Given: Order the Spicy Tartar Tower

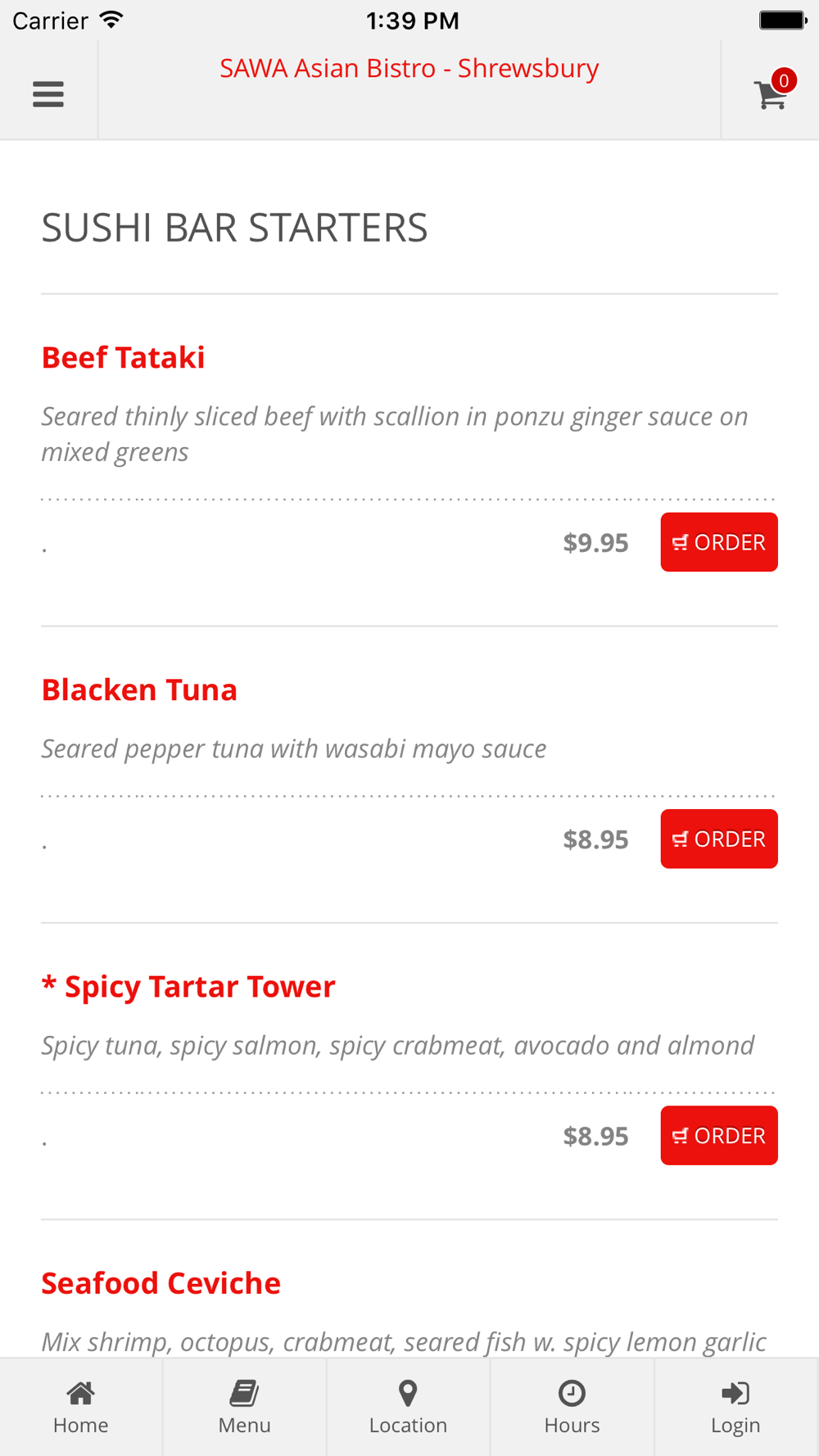Looking at the screenshot, I should pos(718,1135).
